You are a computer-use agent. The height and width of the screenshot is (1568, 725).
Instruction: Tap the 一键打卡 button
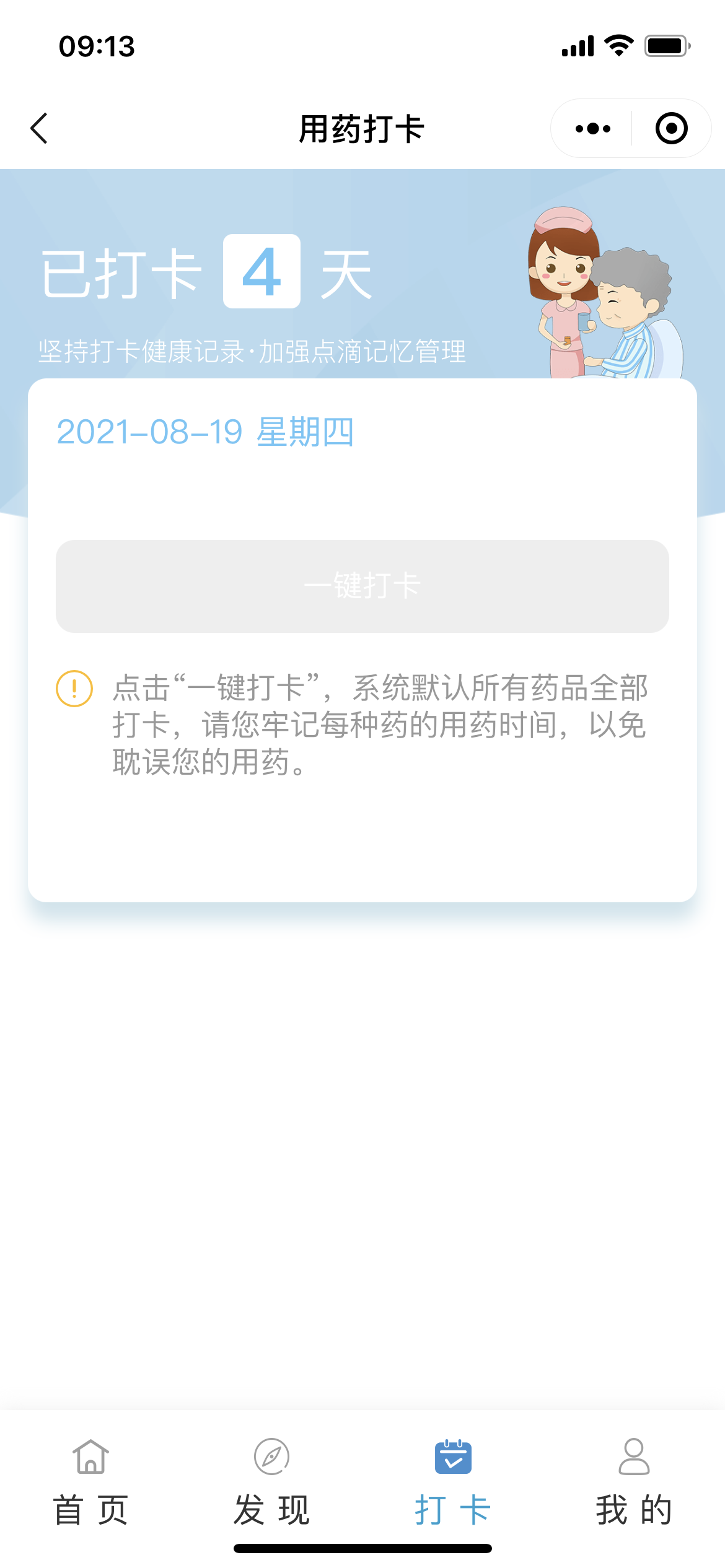(362, 586)
